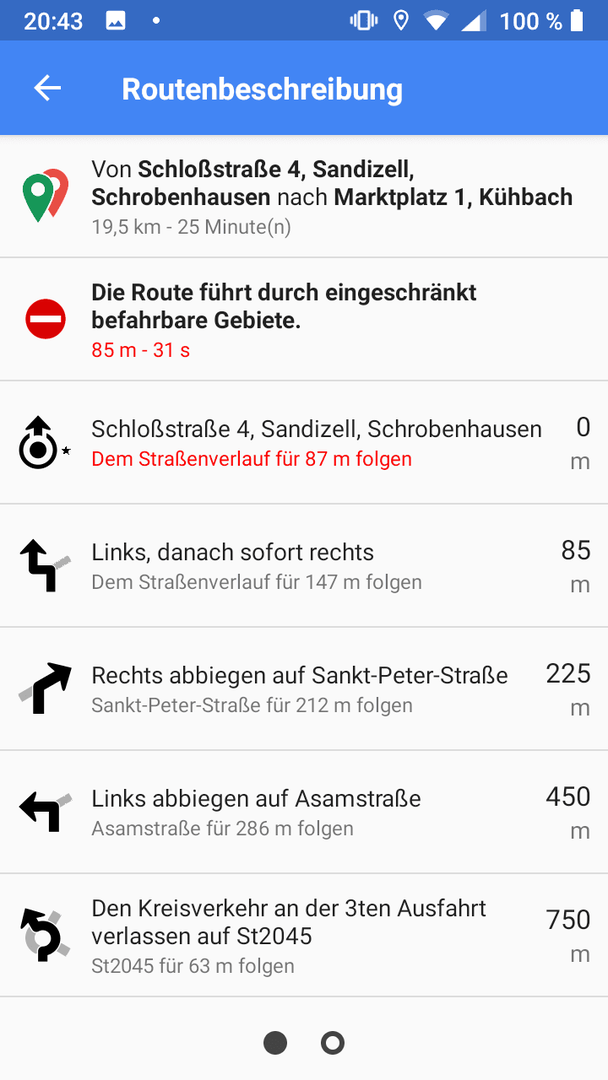
Task: Open the roundabout step onto St2045
Action: pyautogui.click(x=304, y=935)
